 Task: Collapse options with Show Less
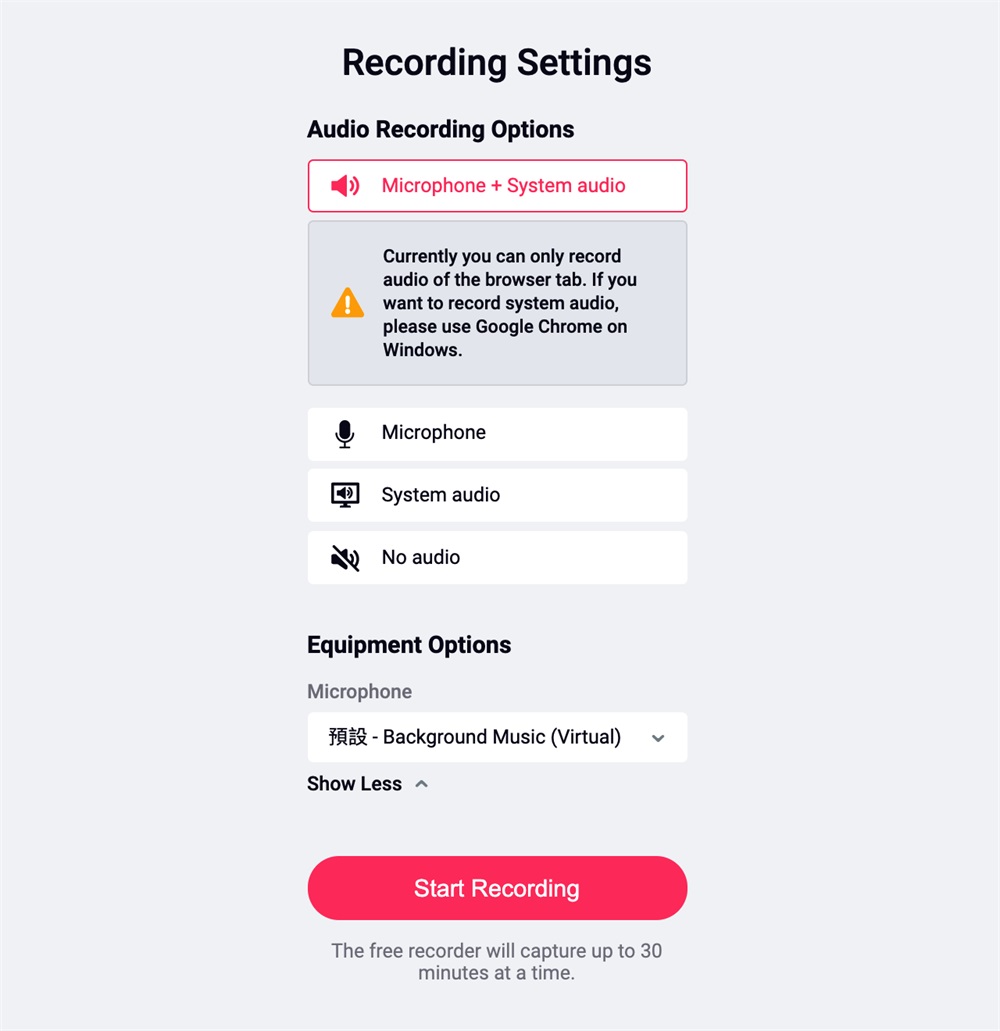[x=367, y=784]
